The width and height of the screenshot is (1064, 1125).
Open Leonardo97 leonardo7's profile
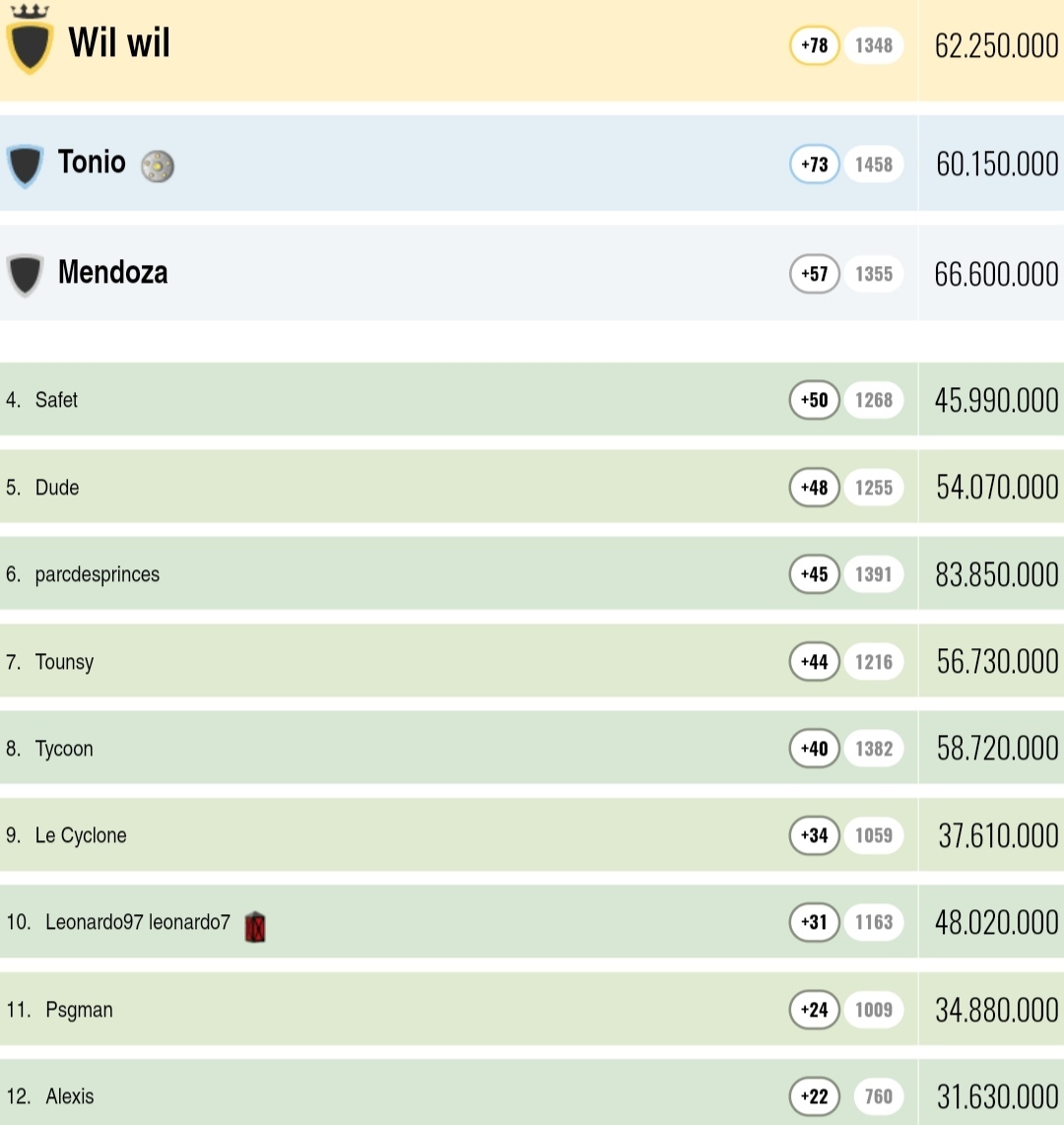tap(137, 923)
